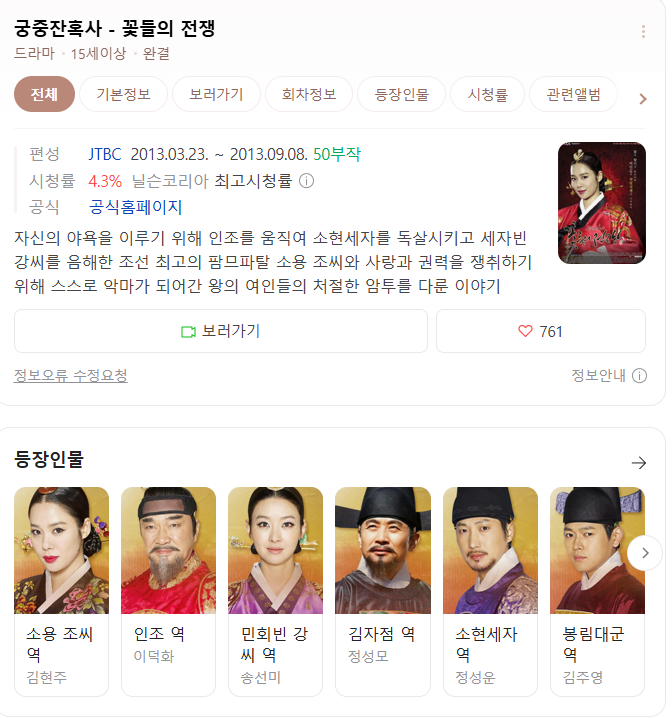The height and width of the screenshot is (718, 672).
Task: Tap the wide 보러가기 watch button
Action: pos(221,331)
